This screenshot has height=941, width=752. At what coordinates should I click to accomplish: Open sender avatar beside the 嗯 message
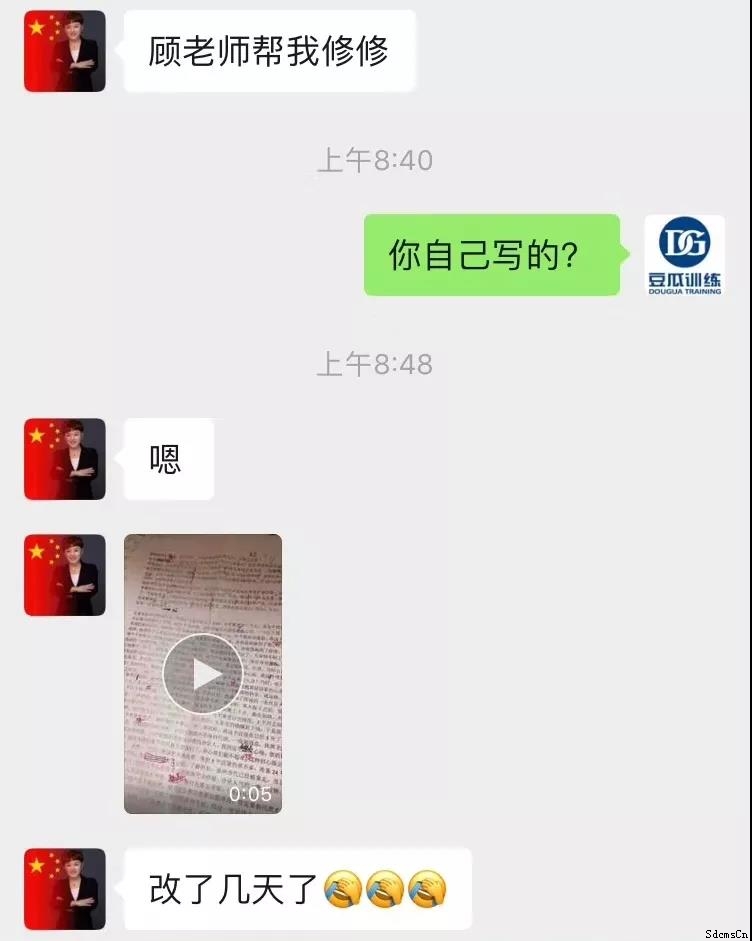click(x=65, y=459)
